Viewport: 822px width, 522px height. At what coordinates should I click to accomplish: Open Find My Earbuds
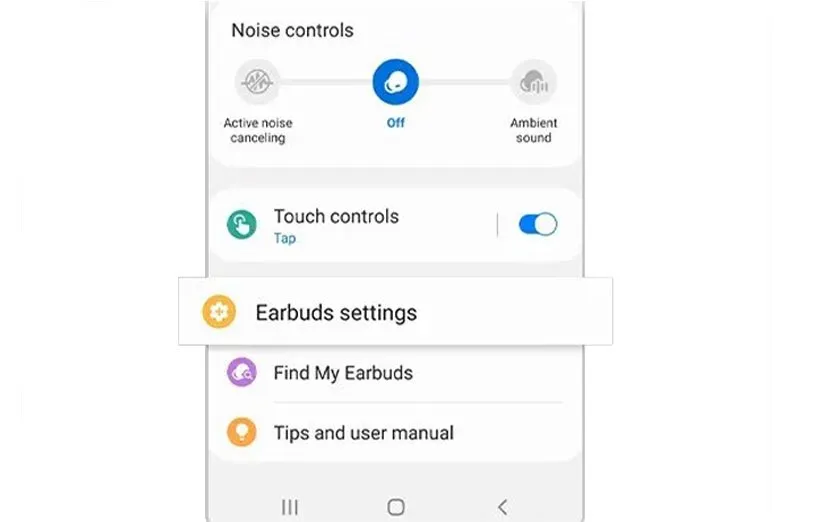coord(343,373)
